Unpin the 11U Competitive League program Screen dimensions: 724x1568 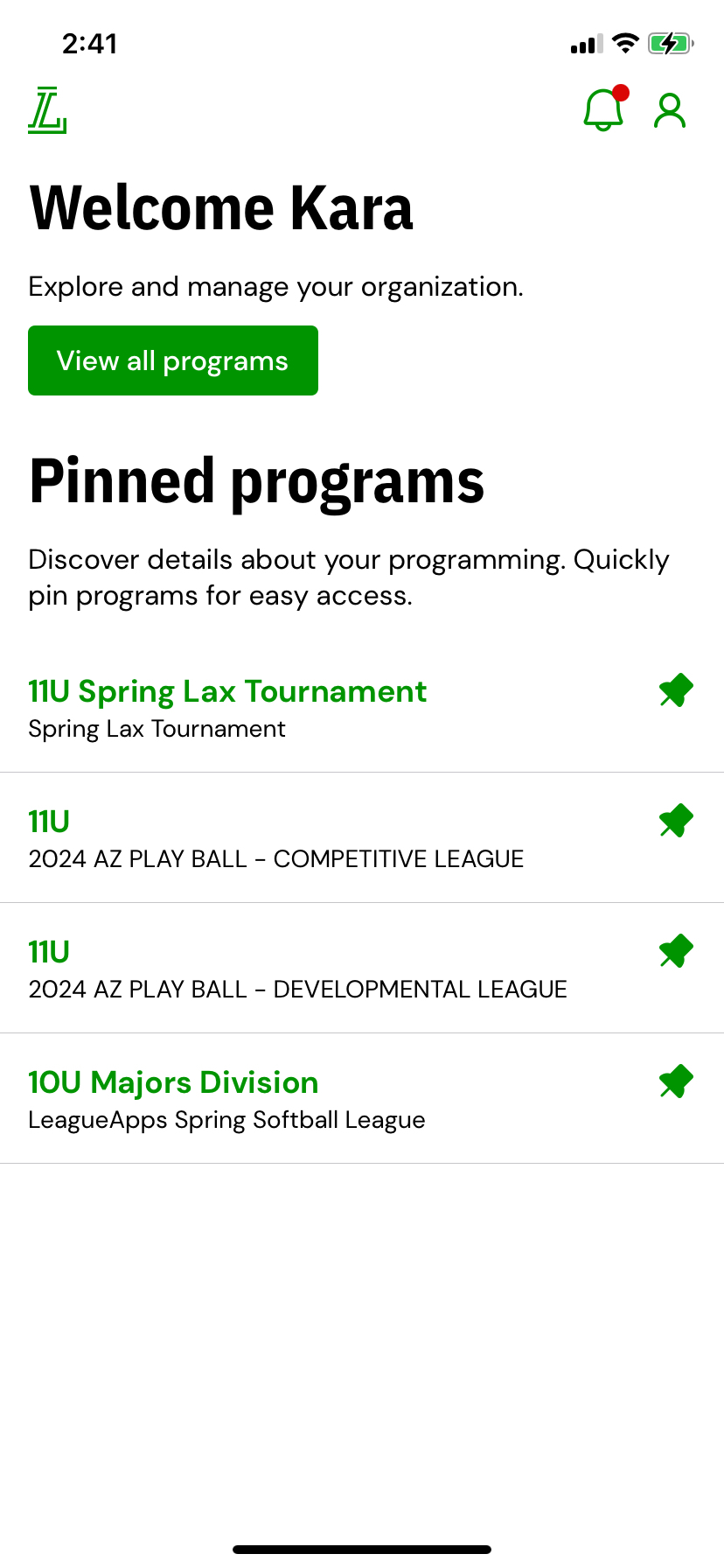[676, 821]
